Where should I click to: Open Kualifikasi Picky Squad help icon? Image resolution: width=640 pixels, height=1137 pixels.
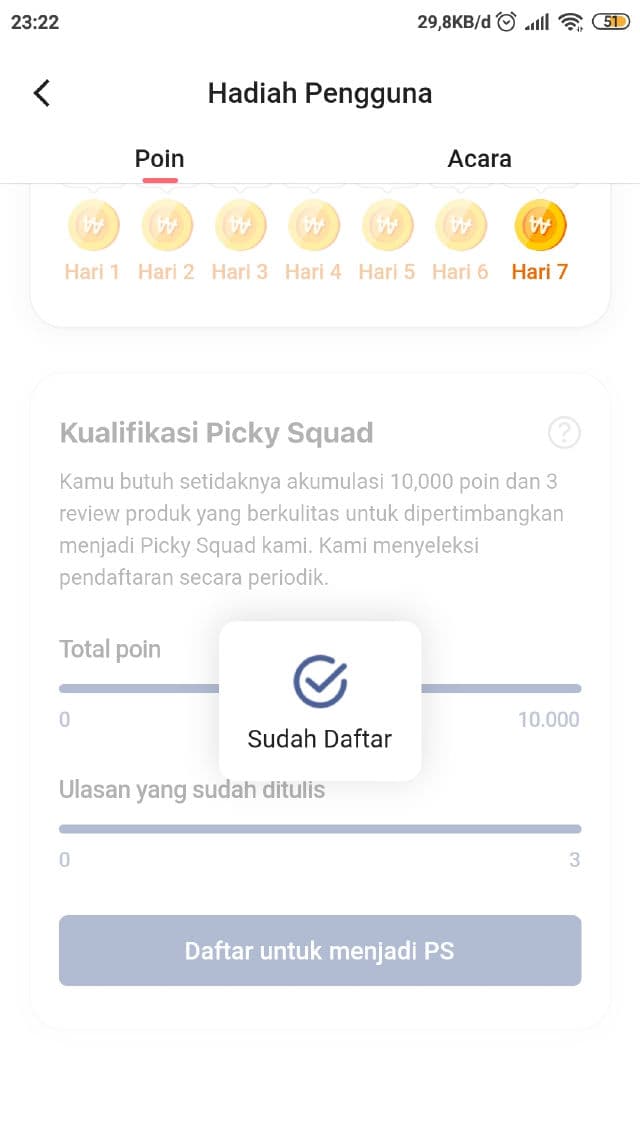(564, 433)
